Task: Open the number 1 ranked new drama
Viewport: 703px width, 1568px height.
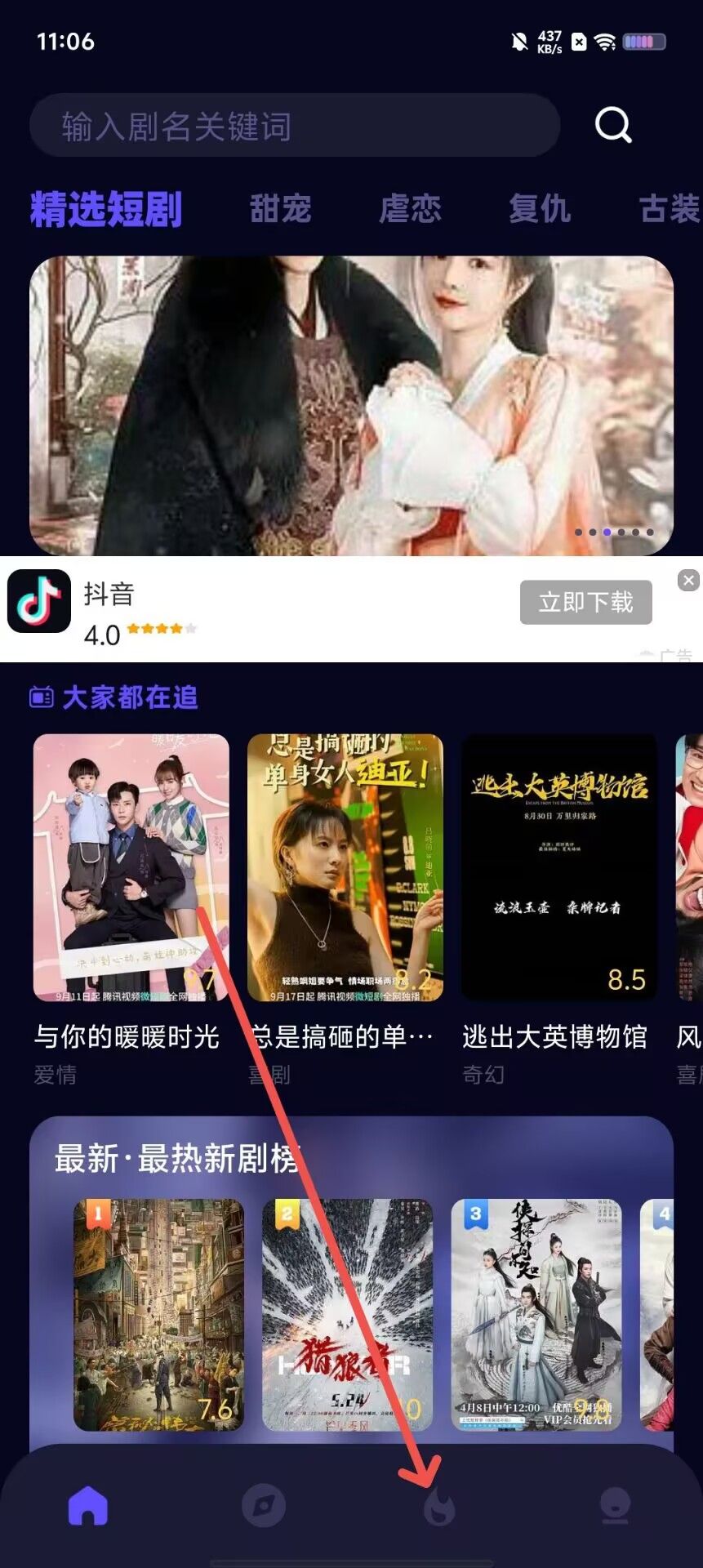Action: [159, 1315]
